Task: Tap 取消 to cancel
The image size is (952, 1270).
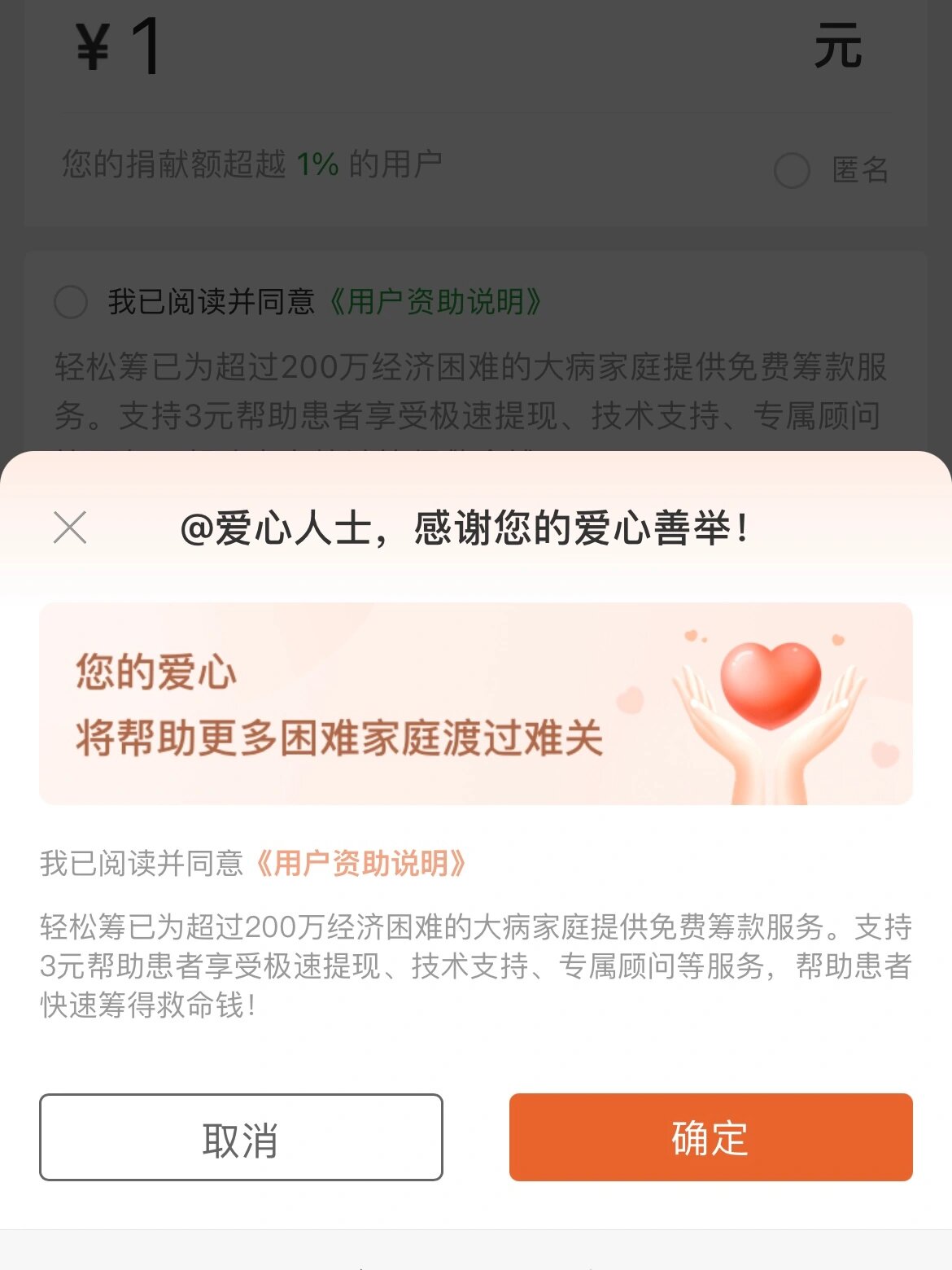Action: pyautogui.click(x=241, y=1137)
